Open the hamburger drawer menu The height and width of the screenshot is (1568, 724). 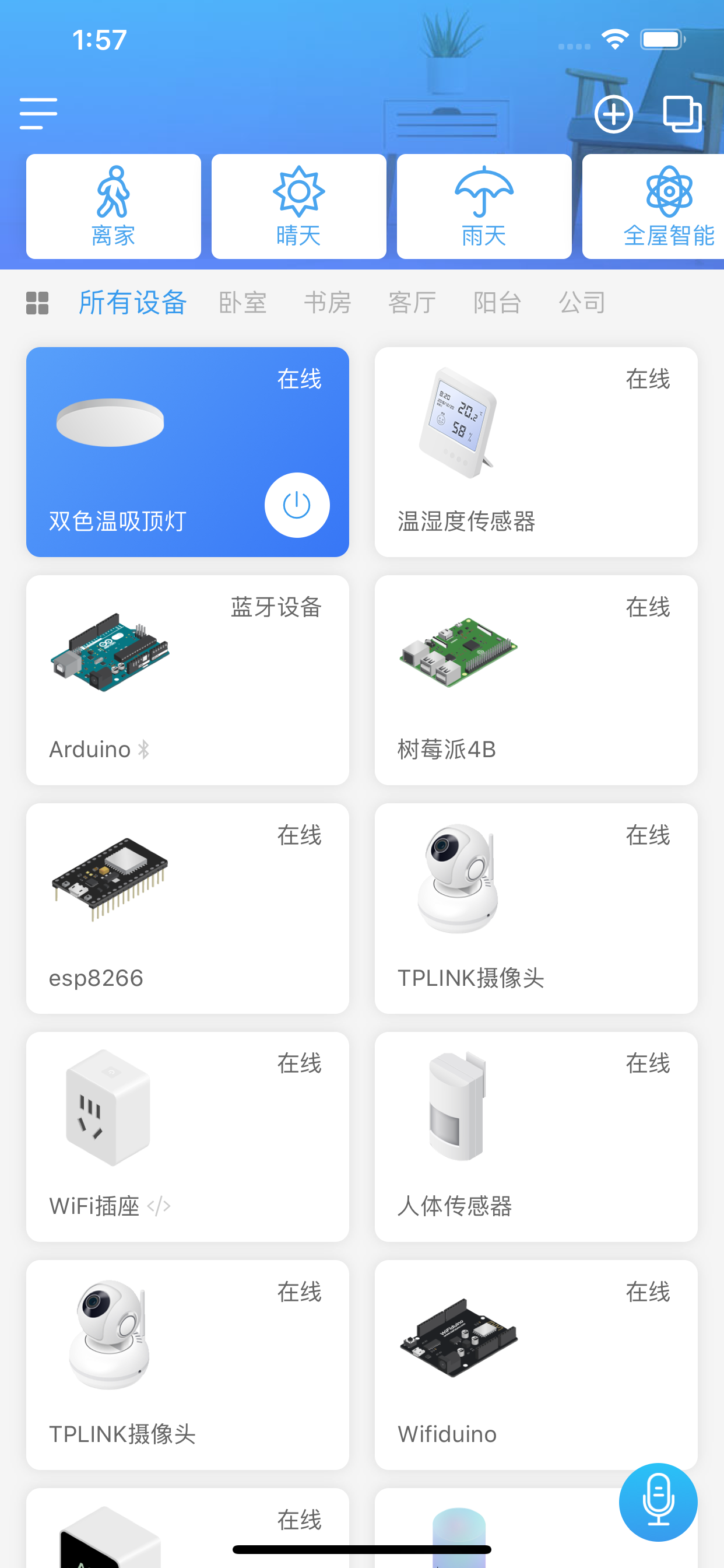pyautogui.click(x=38, y=113)
